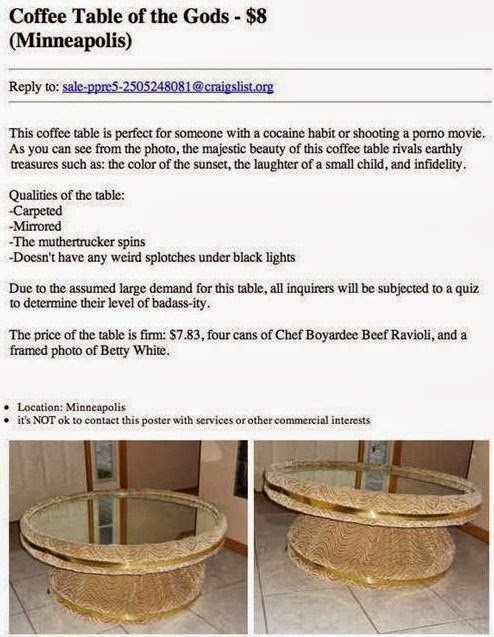
Task: Open the left coffee table photo
Action: 128,537
